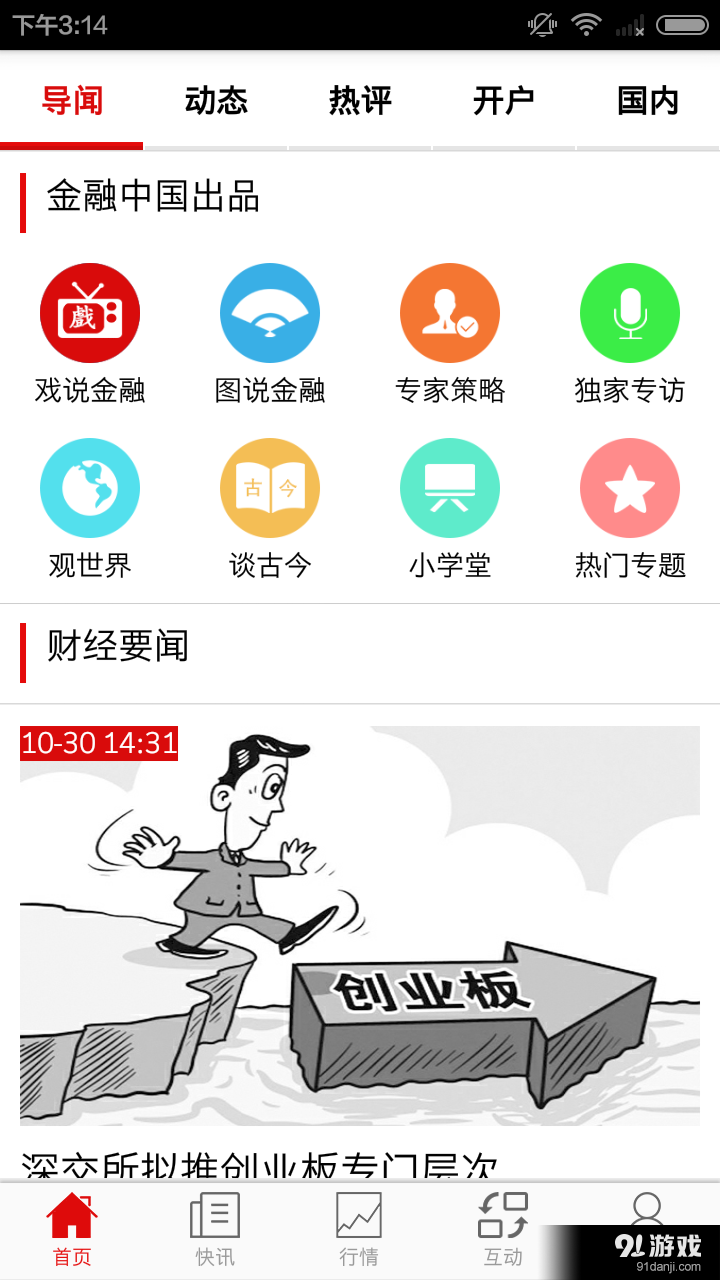Viewport: 720px width, 1280px height.
Task: Select the 国内 tab
Action: tap(648, 100)
